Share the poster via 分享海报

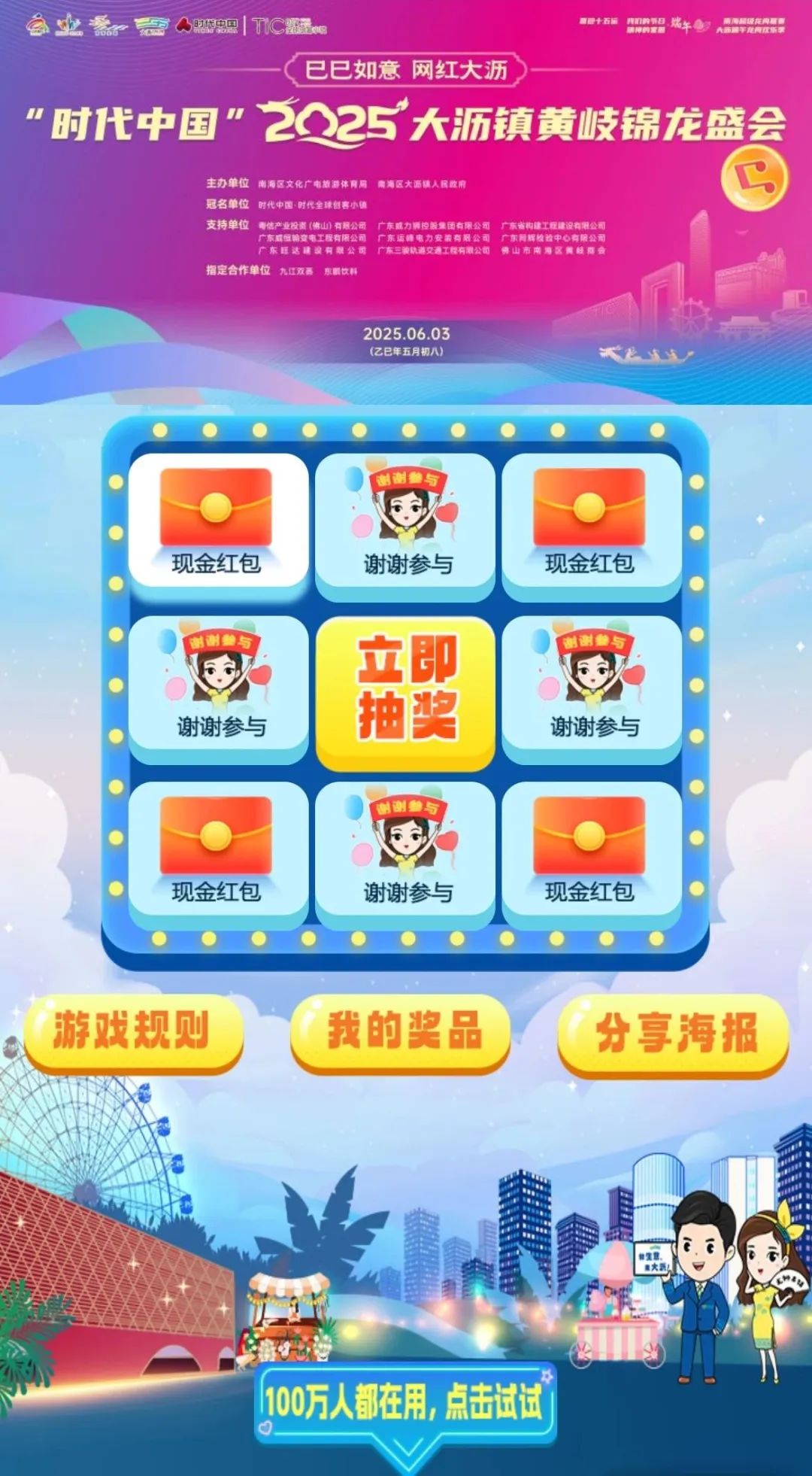pyautogui.click(x=674, y=1034)
